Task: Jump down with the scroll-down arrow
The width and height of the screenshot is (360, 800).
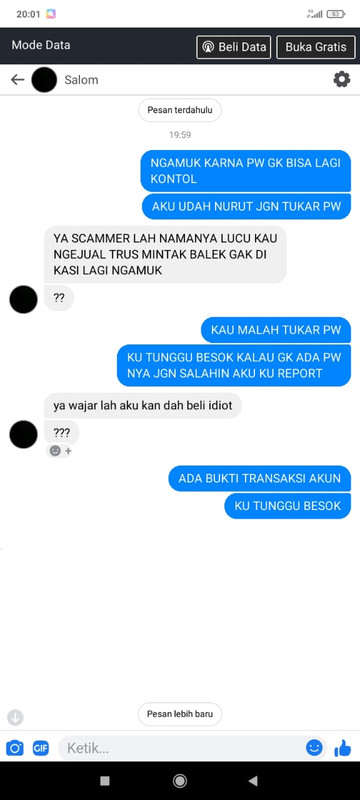Action: 15,717
